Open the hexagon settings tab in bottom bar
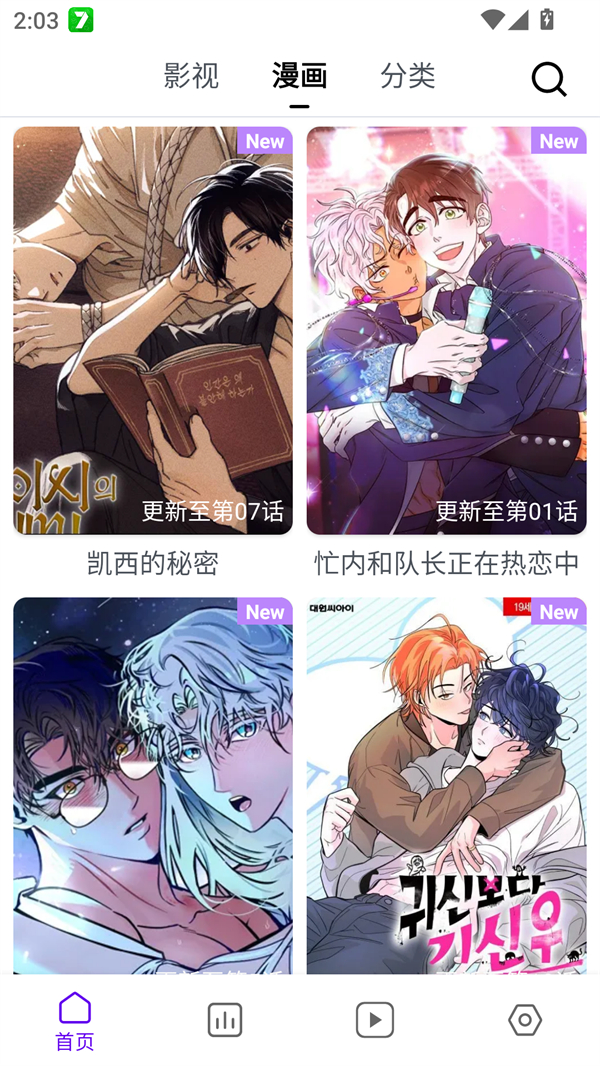600x1066 pixels. [525, 1020]
